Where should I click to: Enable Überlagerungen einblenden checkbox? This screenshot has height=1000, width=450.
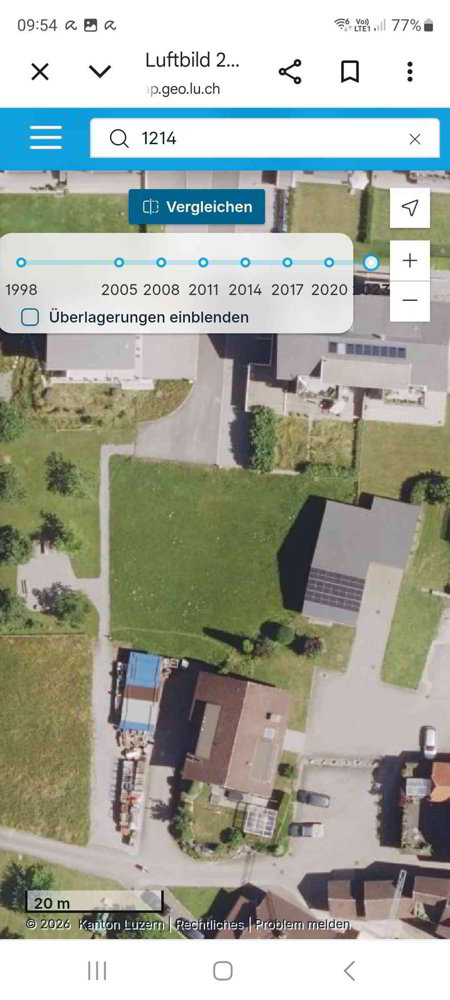click(x=30, y=317)
